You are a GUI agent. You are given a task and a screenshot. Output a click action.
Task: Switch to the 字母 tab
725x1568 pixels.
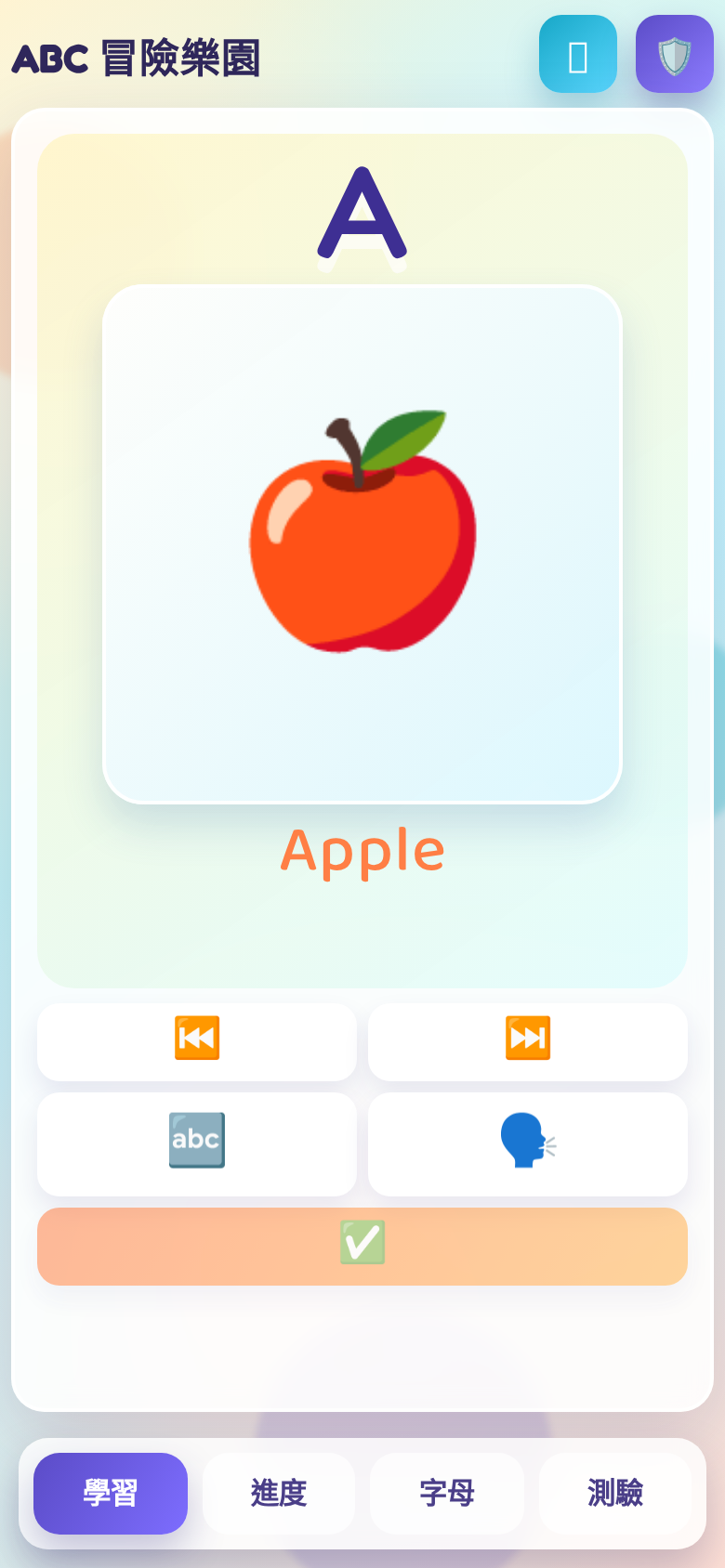447,1493
